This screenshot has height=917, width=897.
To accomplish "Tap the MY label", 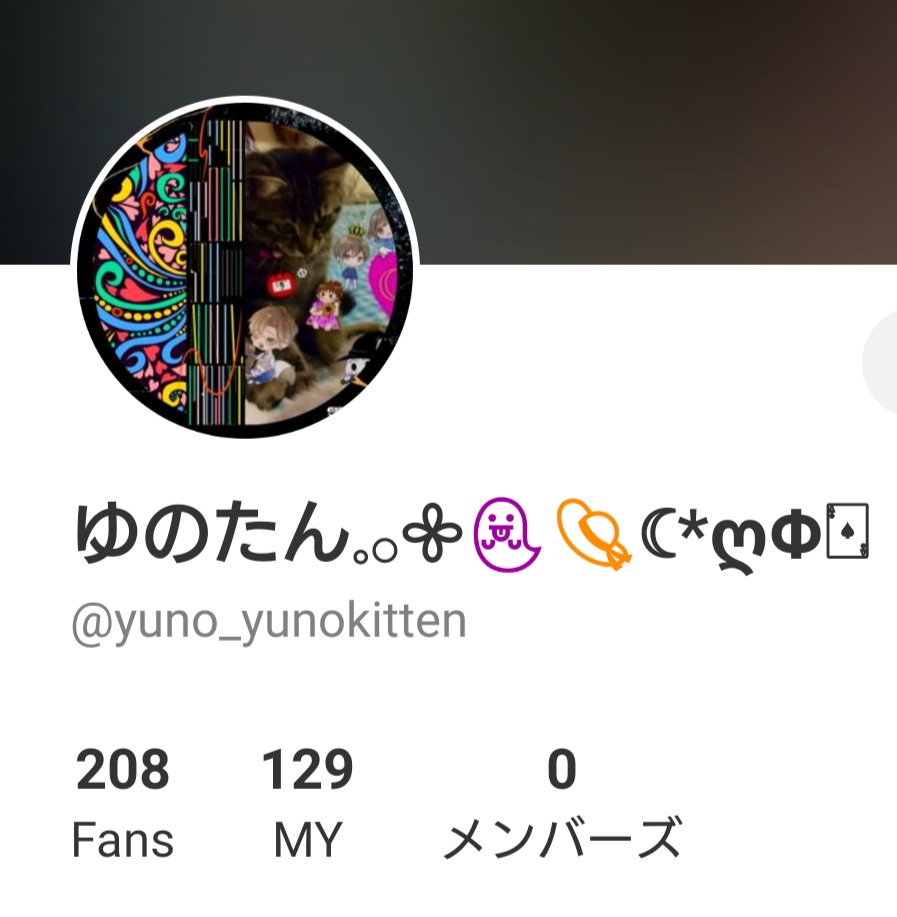I will [307, 840].
